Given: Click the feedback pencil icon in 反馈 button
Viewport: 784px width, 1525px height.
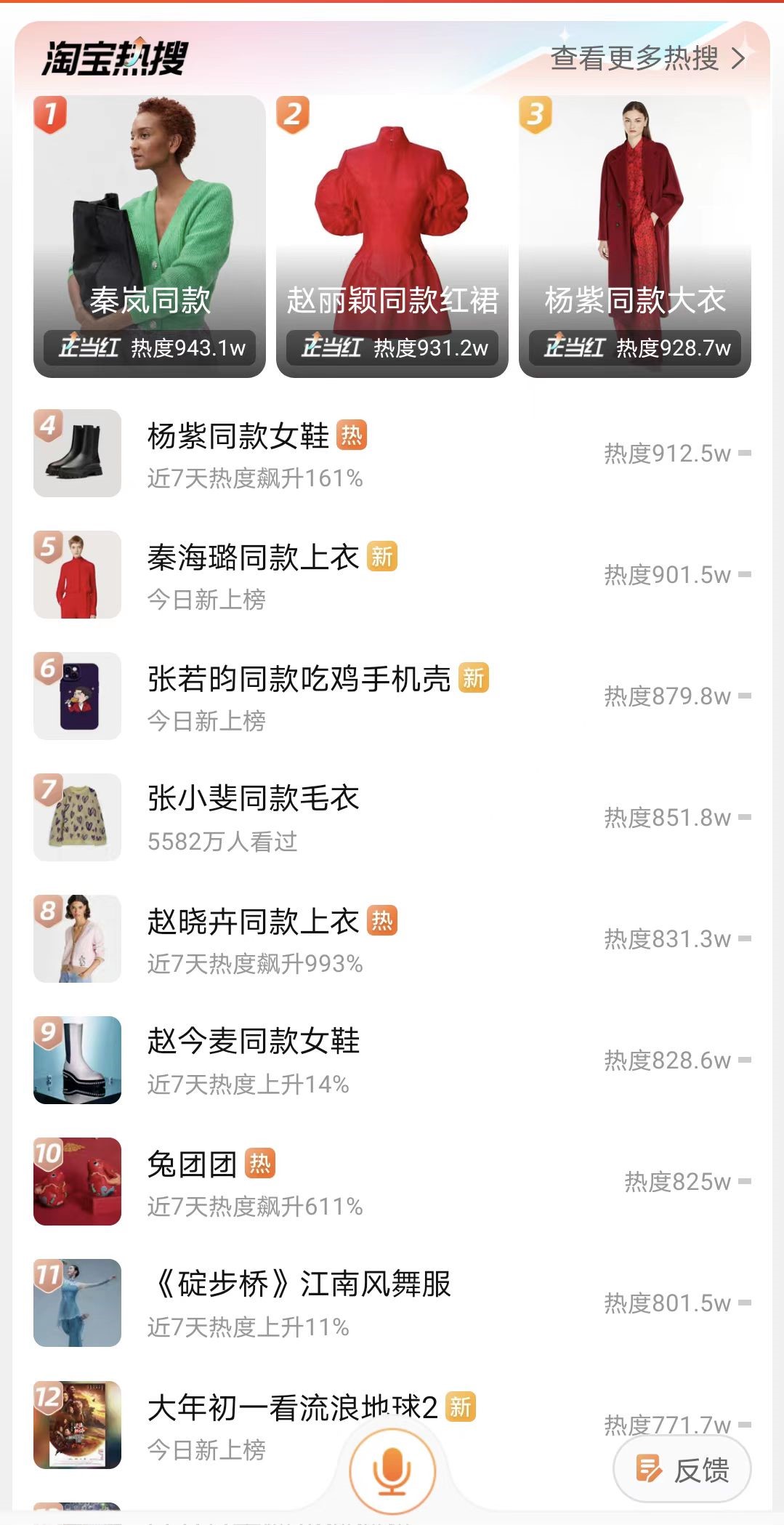Looking at the screenshot, I should point(649,1468).
